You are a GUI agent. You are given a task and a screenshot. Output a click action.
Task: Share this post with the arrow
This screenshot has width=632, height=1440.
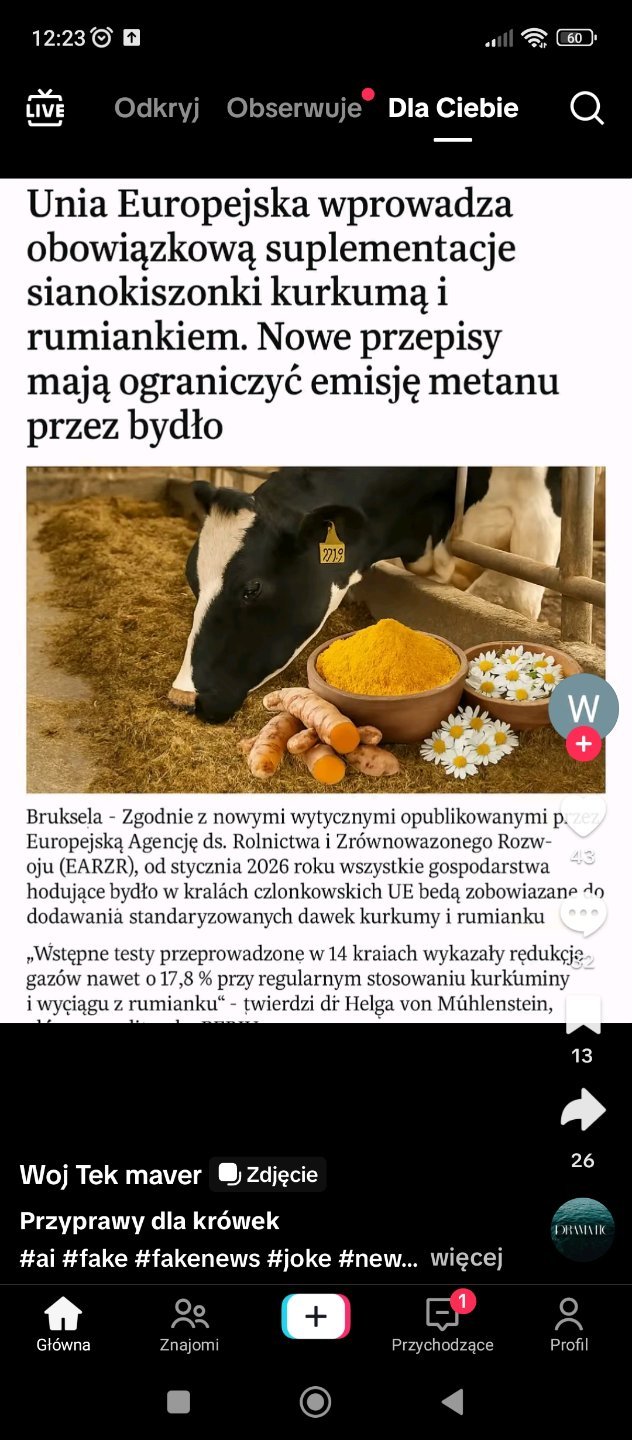583,1111
